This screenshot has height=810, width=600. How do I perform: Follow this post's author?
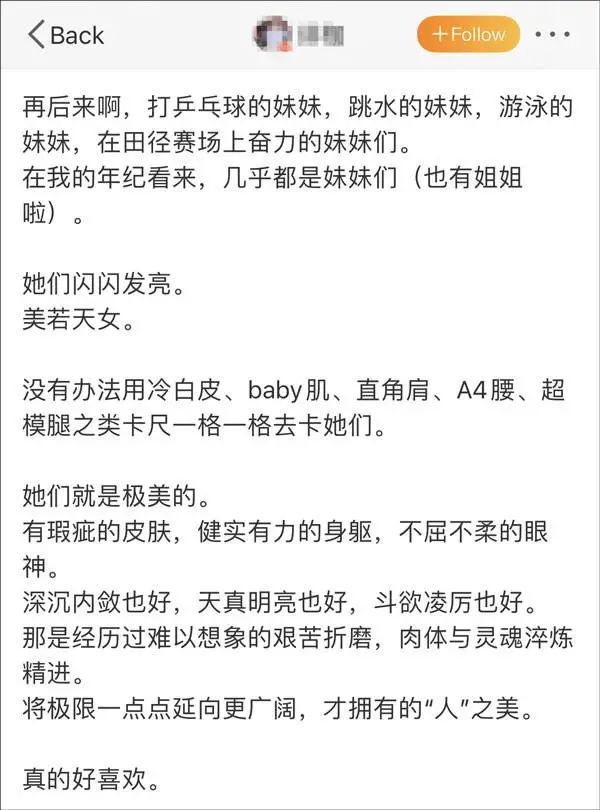468,34
